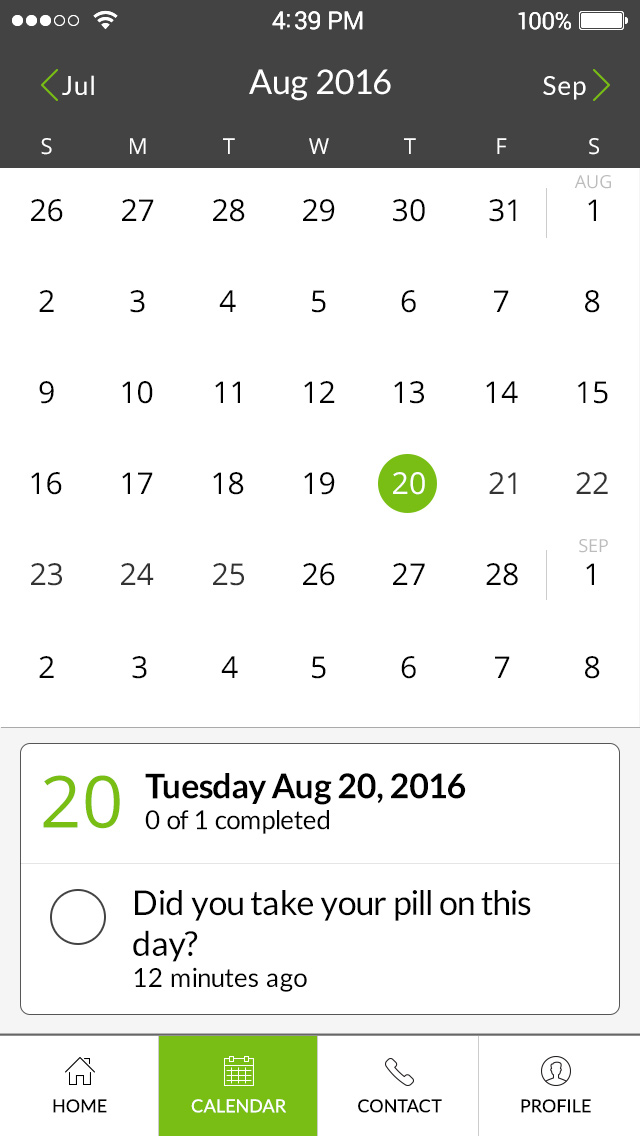Screen dimensions: 640x1136
Task: Open the Profile tab
Action: [x=555, y=1086]
